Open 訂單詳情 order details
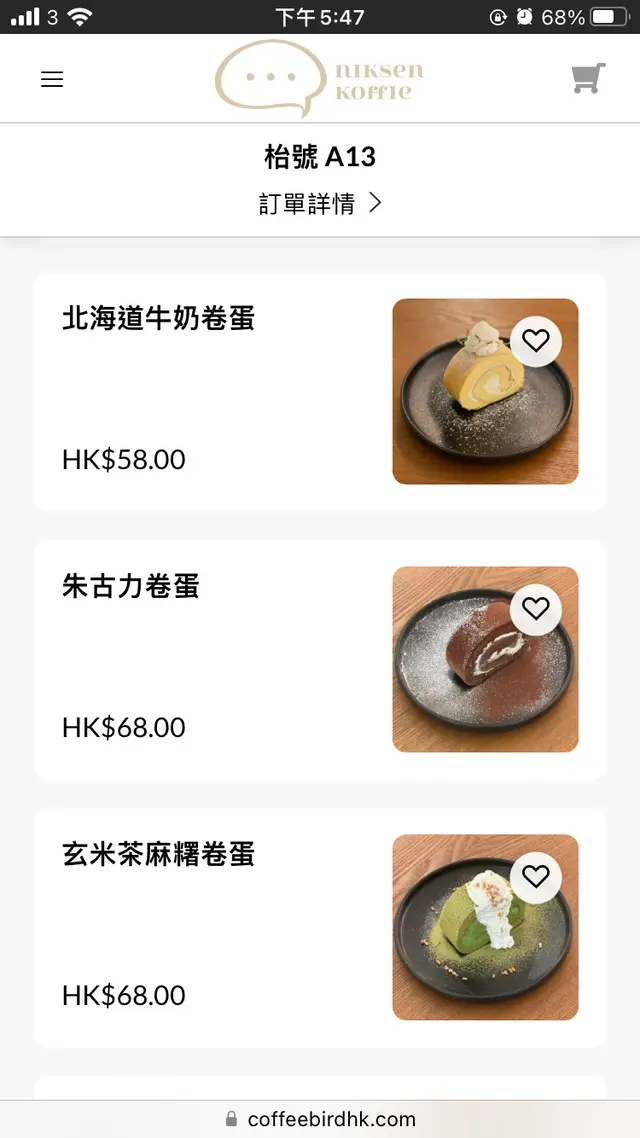Image resolution: width=640 pixels, height=1138 pixels. [x=320, y=204]
